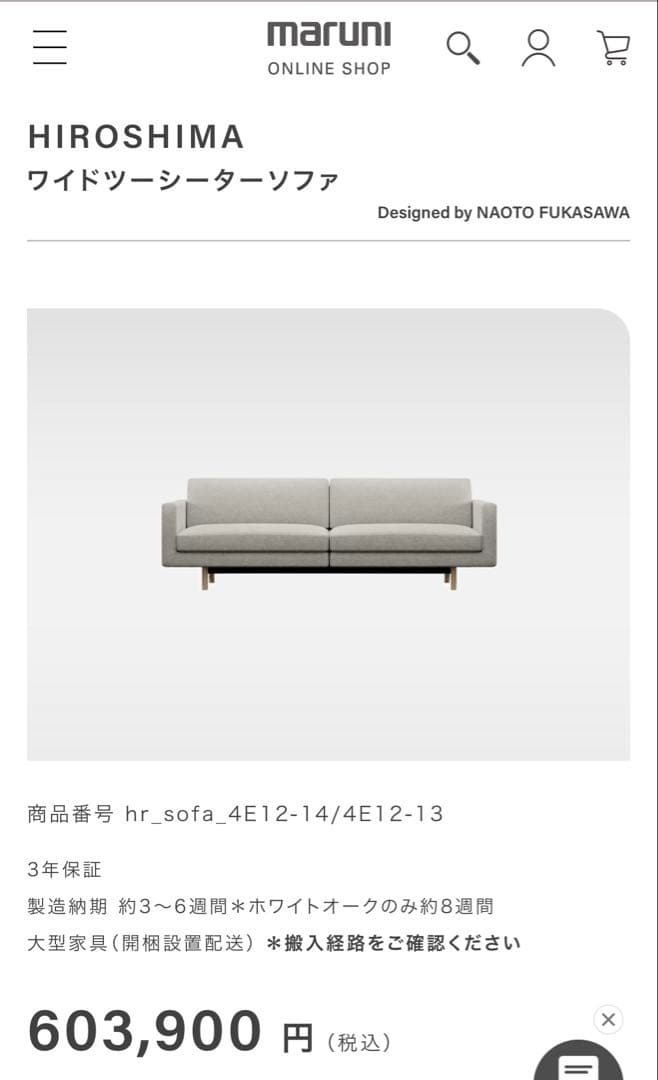658x1080 pixels.
Task: Open the hamburger menu
Action: tap(49, 47)
